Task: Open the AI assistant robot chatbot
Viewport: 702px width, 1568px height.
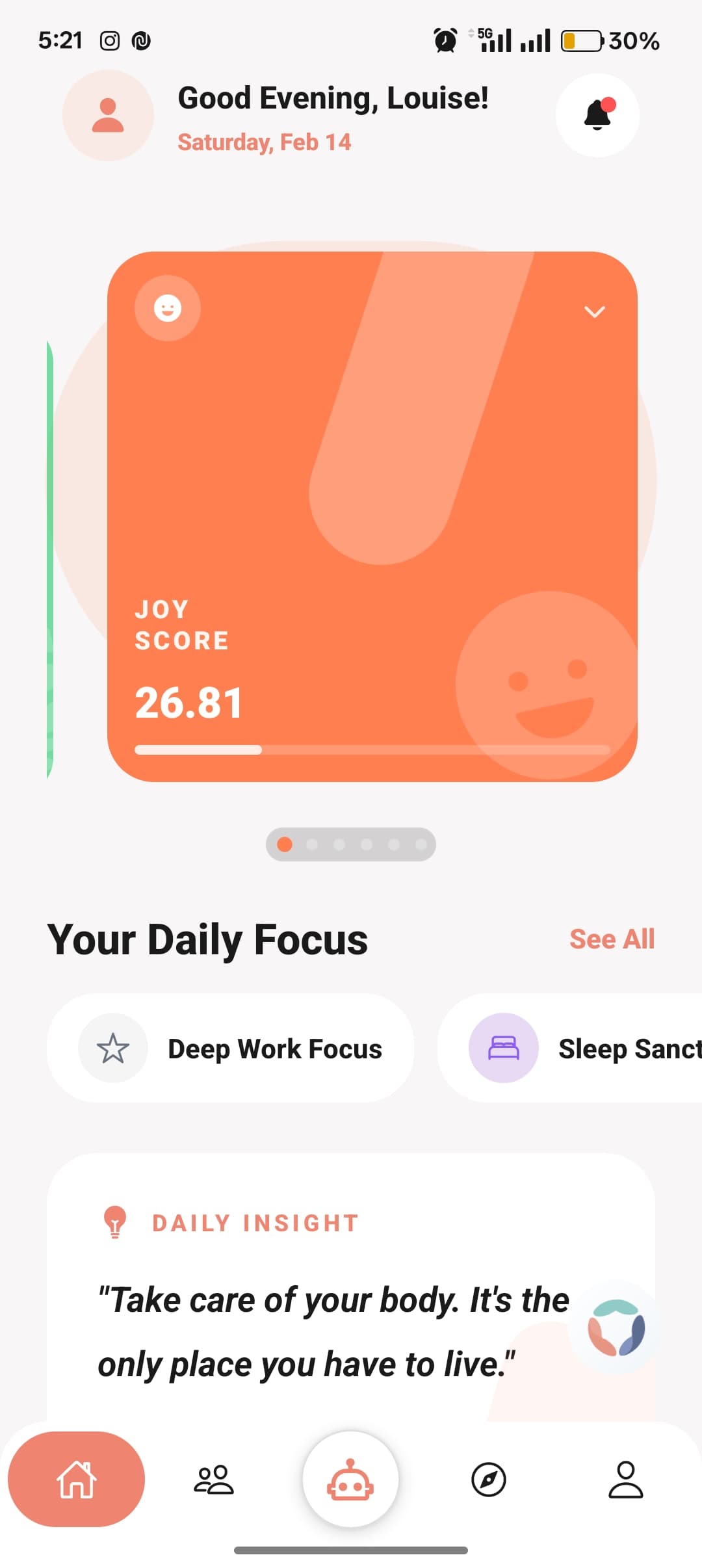Action: click(x=350, y=1481)
